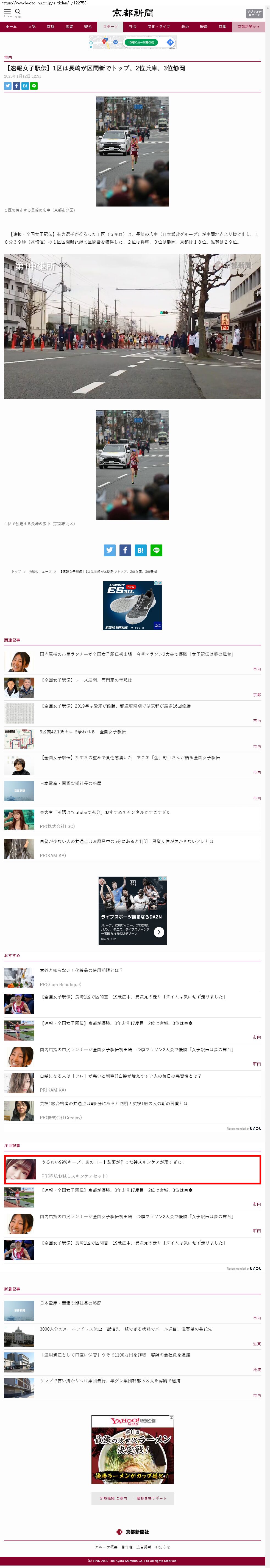The width and height of the screenshot is (270, 1568).
Task: Open the search icon in the header
Action: [x=18, y=12]
